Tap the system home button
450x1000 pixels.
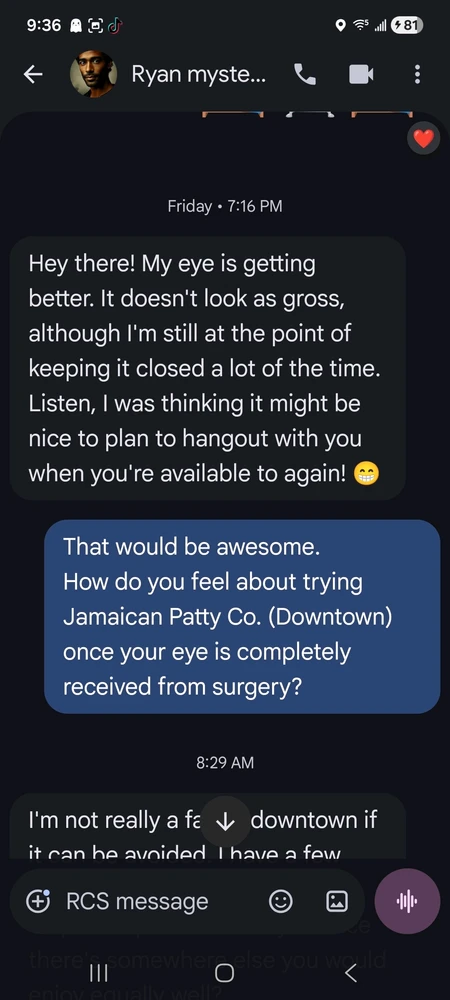(x=224, y=973)
